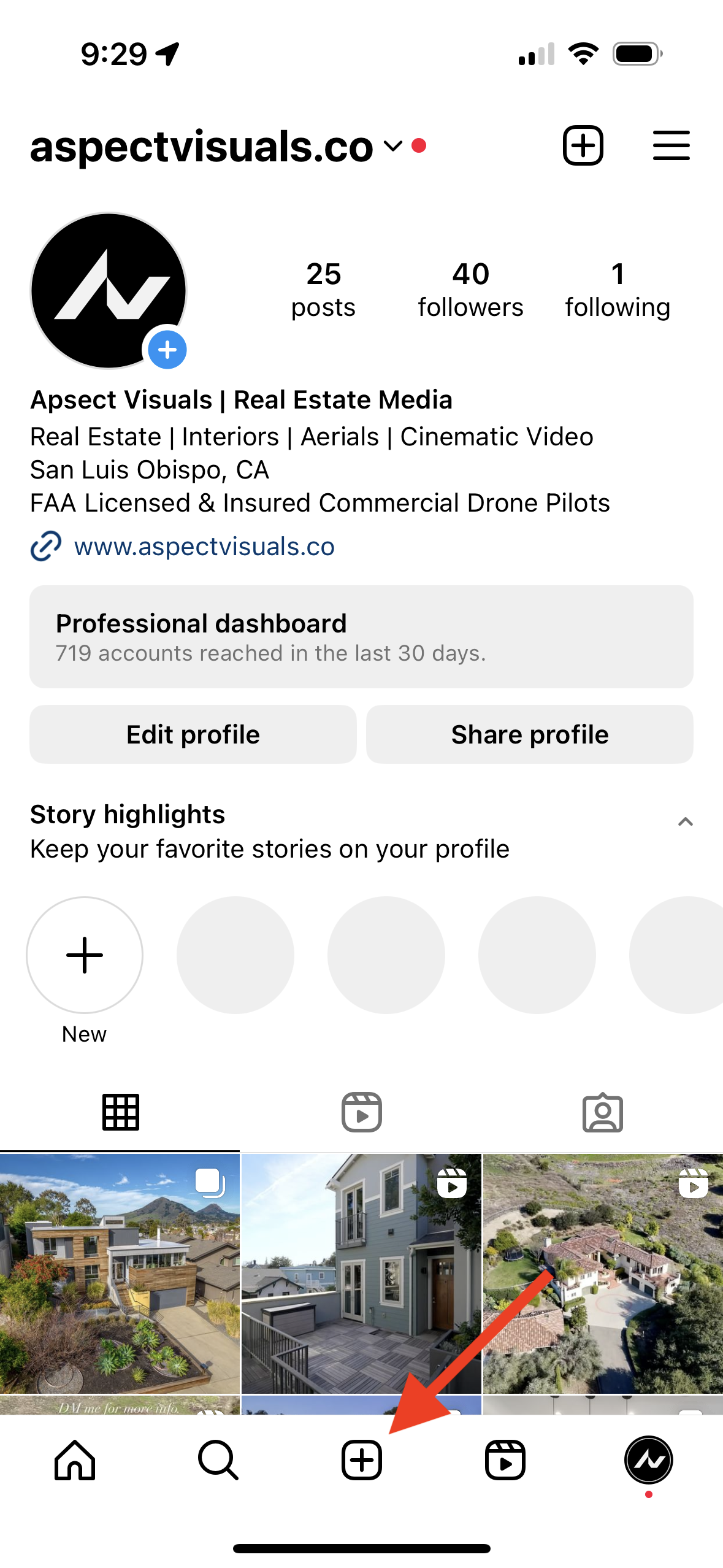The image size is (723, 1568).
Task: Switch to the Reels profile tab
Action: [361, 1112]
